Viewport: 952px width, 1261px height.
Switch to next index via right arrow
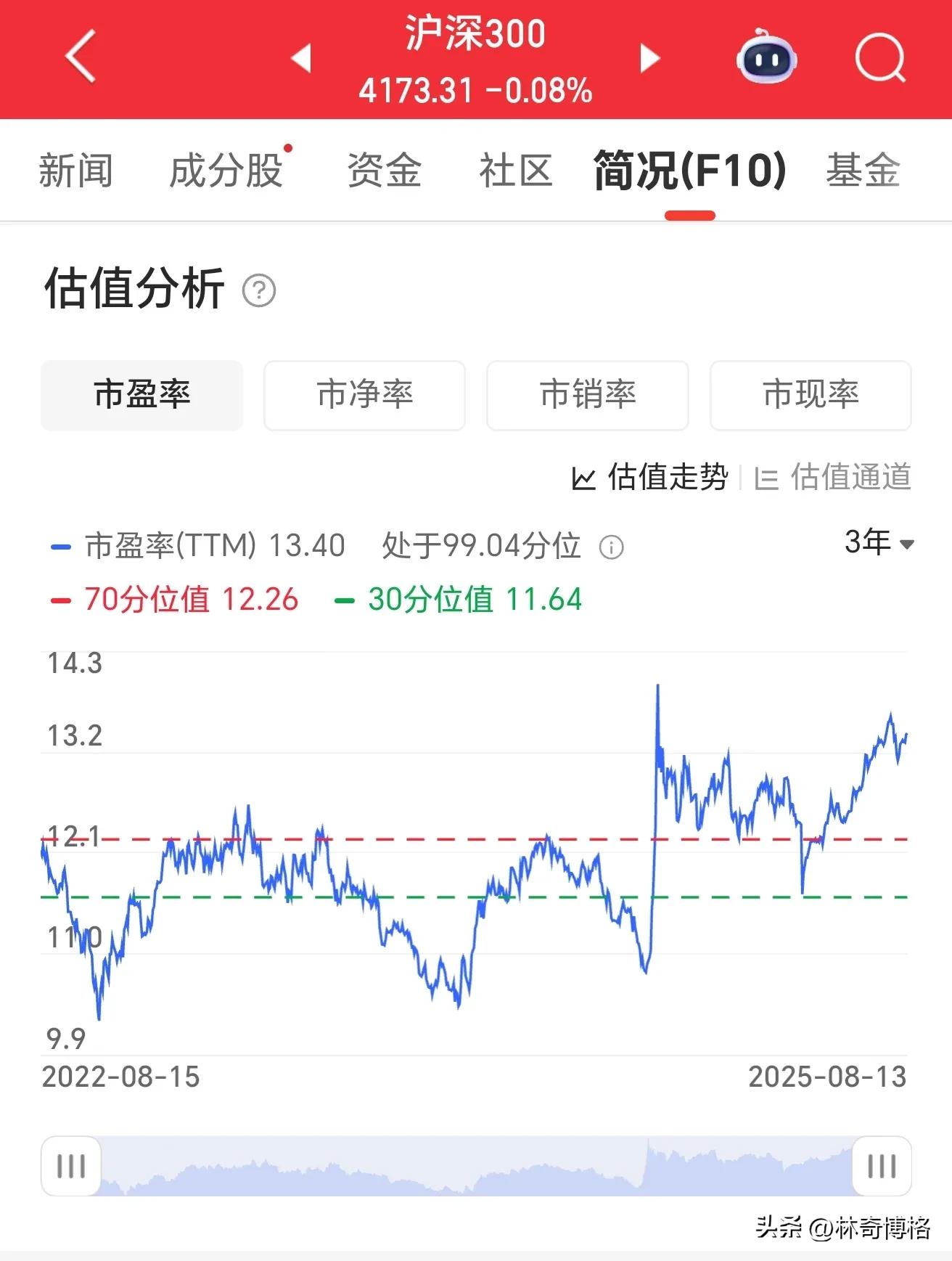pyautogui.click(x=649, y=58)
